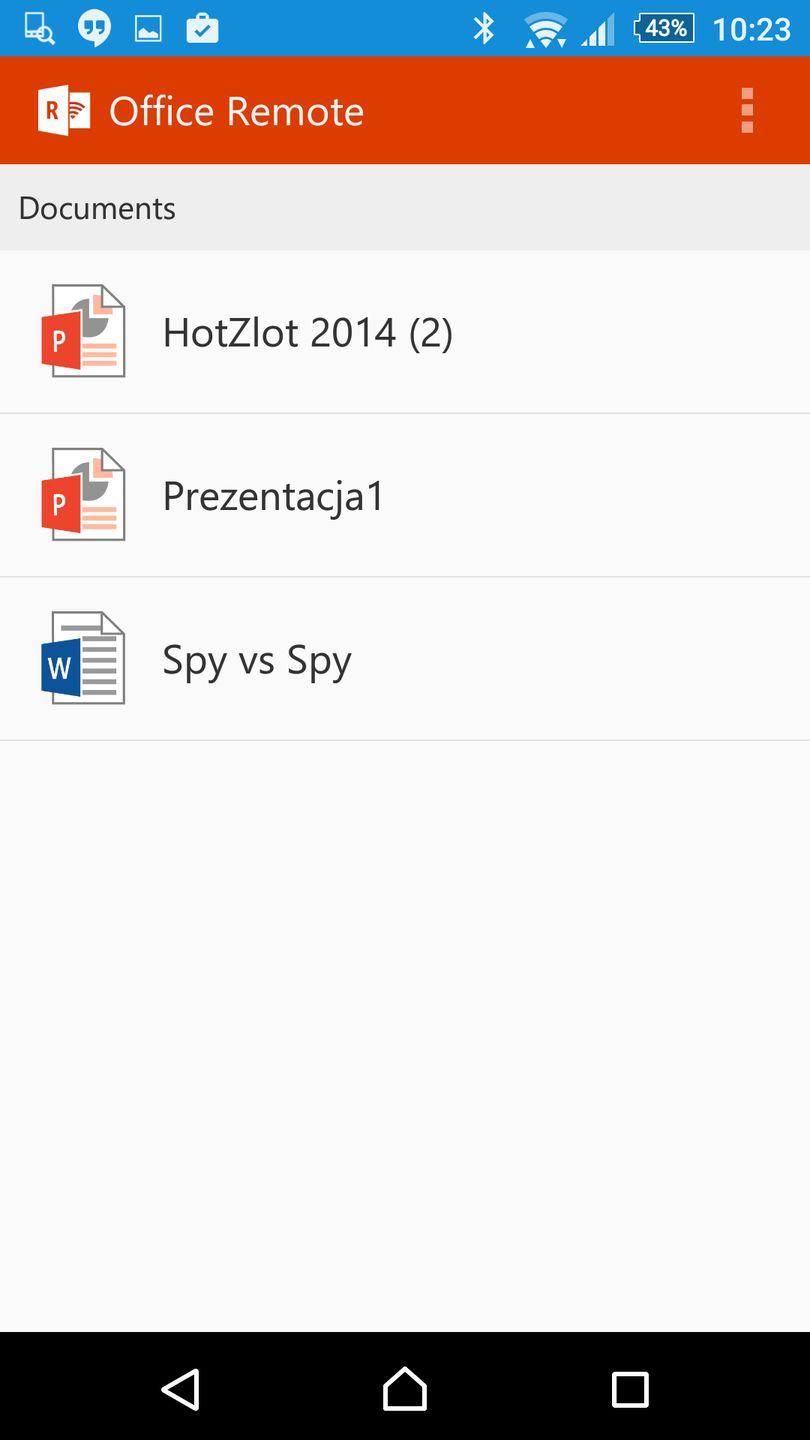
Task: Open the screenshot tool icon in status bar
Action: point(38,28)
